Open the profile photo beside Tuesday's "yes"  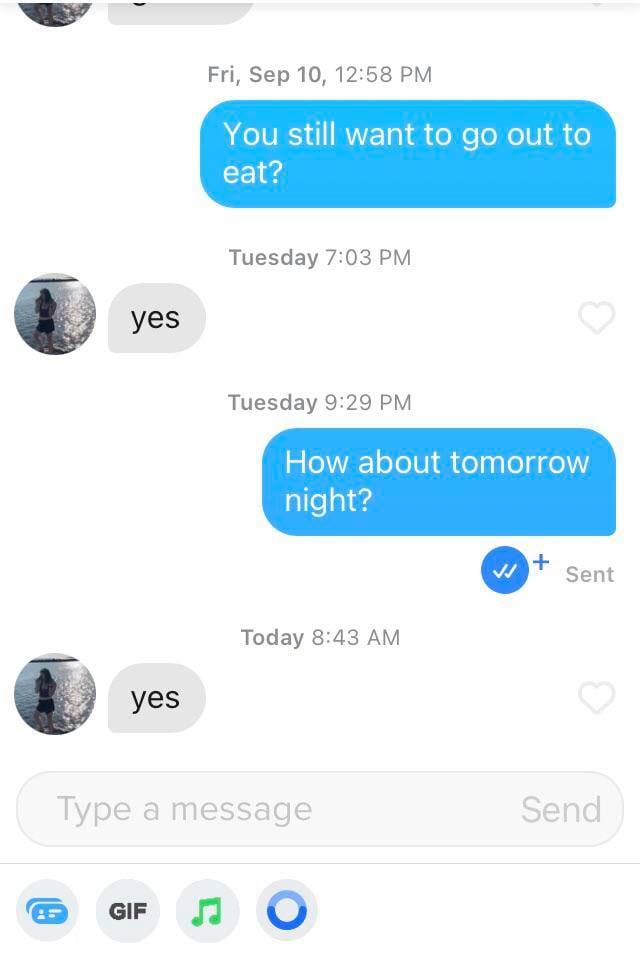tap(55, 314)
